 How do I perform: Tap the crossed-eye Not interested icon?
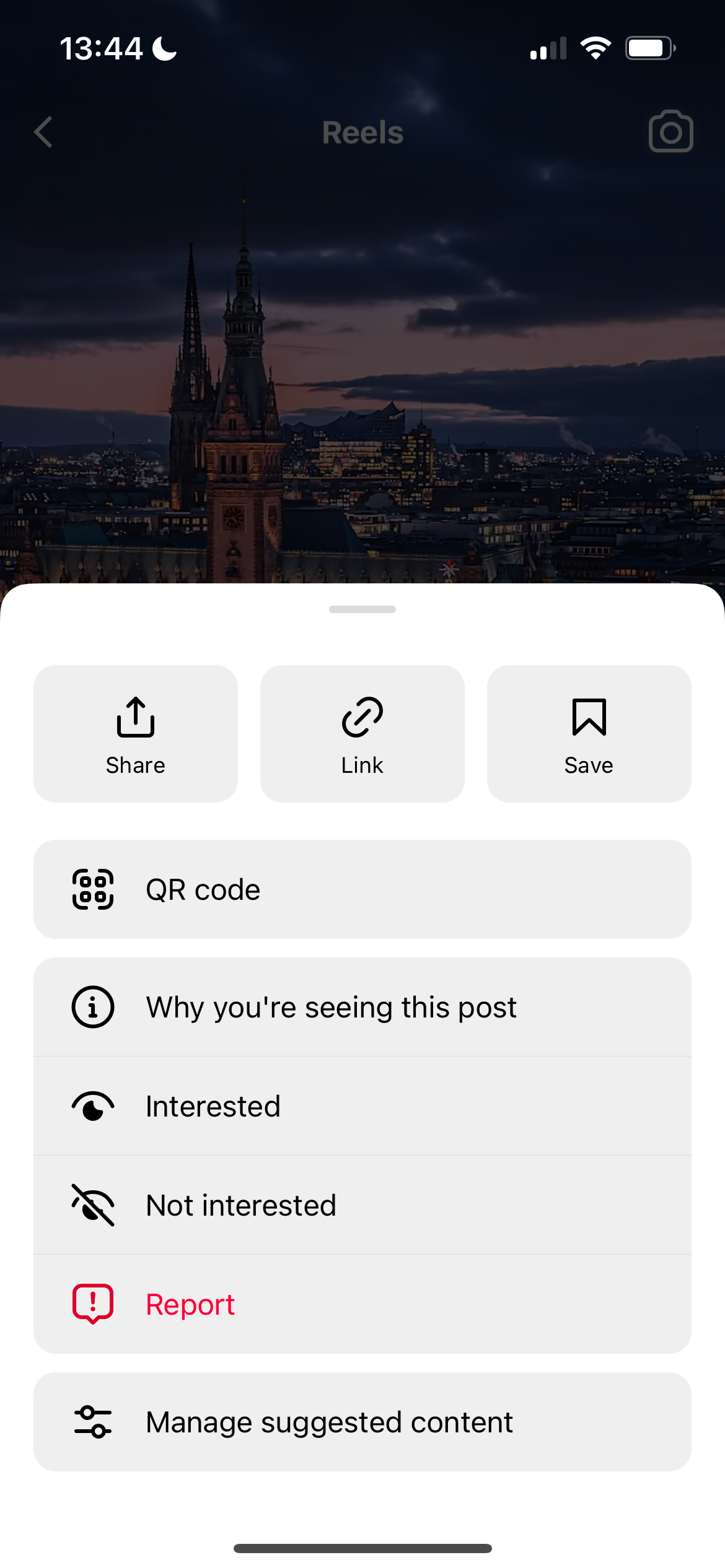(x=92, y=1204)
